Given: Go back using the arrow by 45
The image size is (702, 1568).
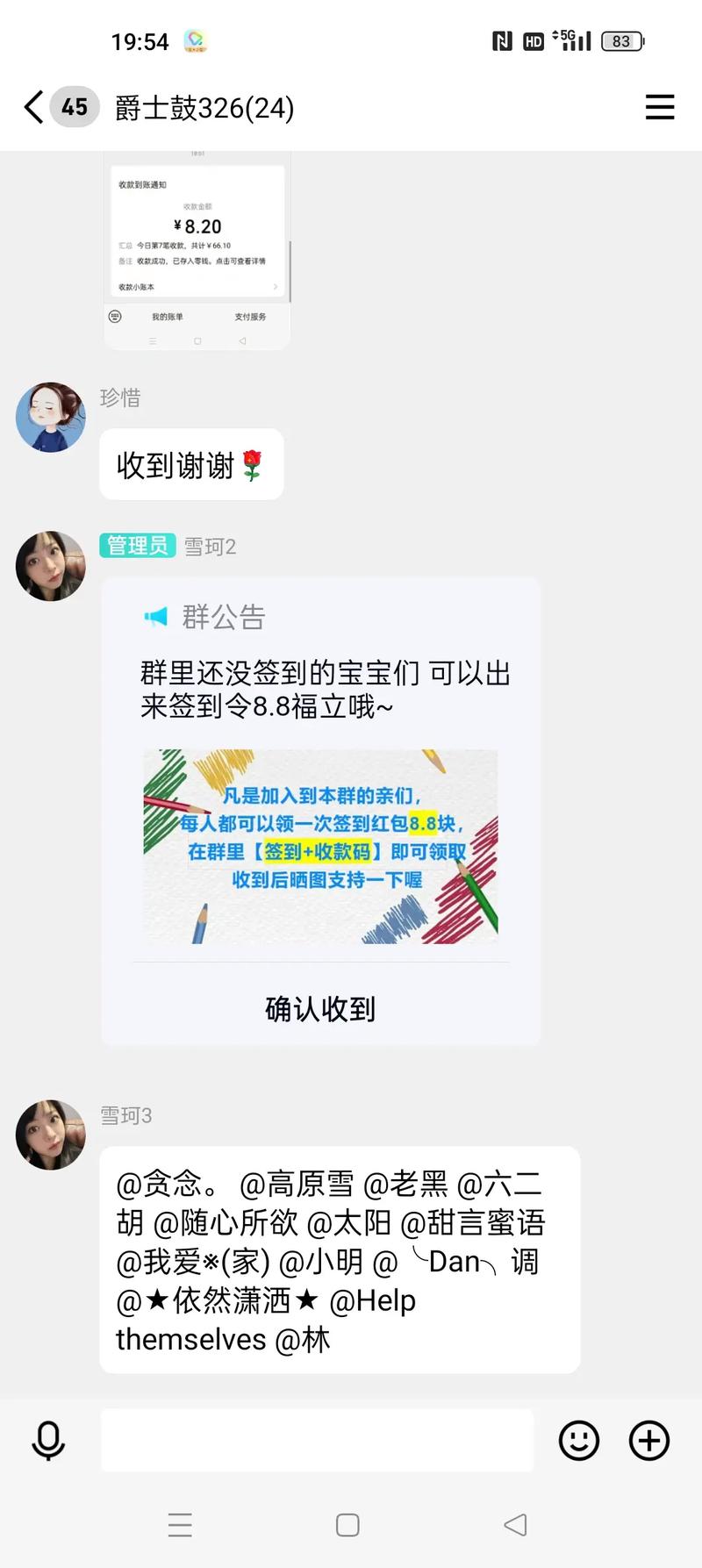Looking at the screenshot, I should point(33,107).
